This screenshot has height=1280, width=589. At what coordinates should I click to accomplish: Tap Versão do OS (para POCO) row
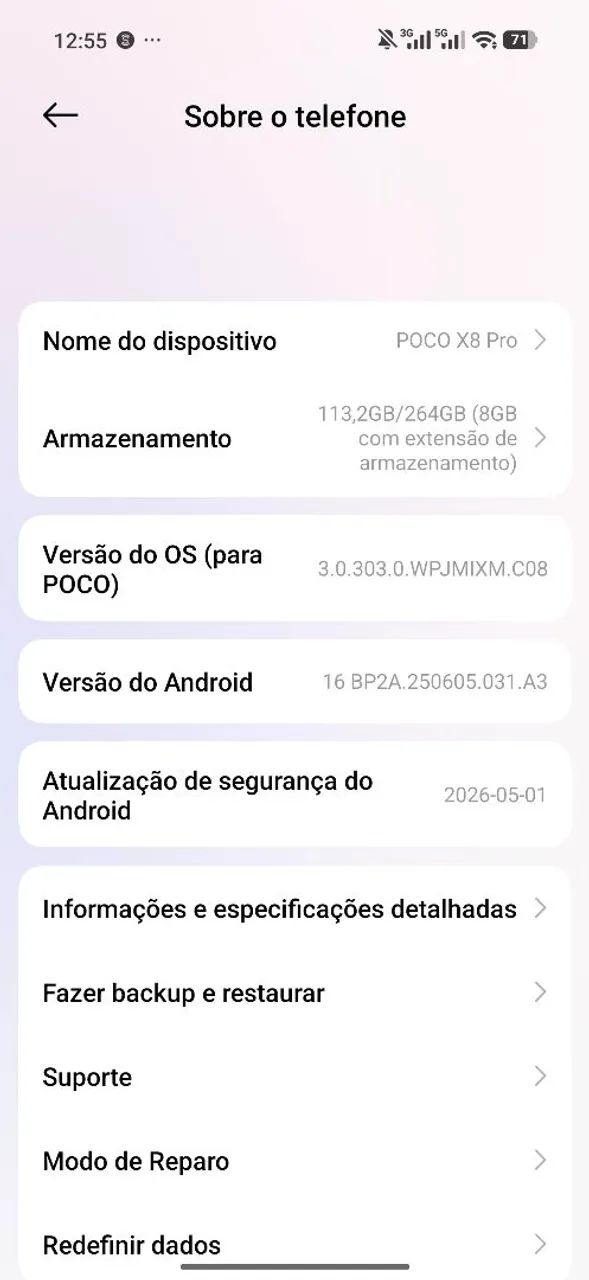click(295, 569)
